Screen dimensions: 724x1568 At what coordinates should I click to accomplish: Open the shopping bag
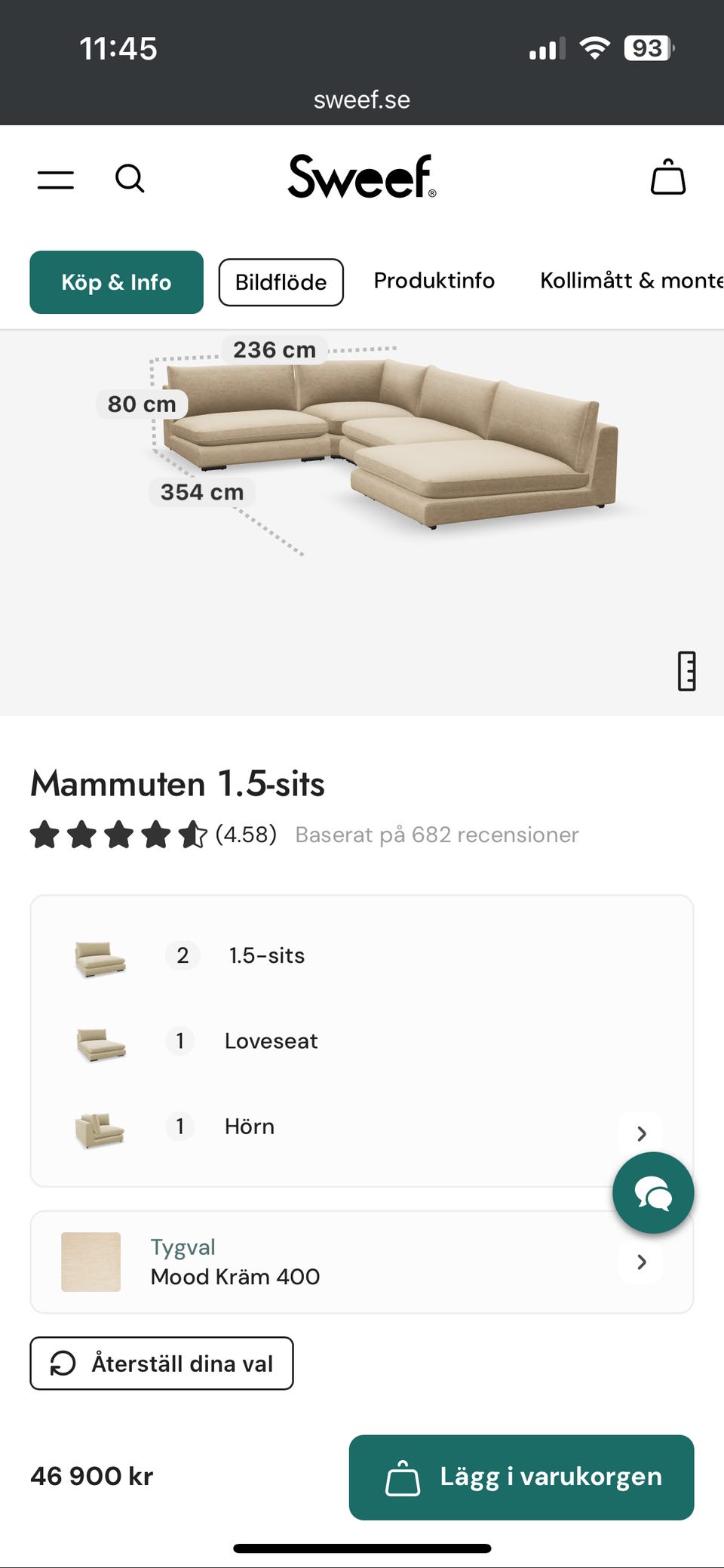[667, 178]
